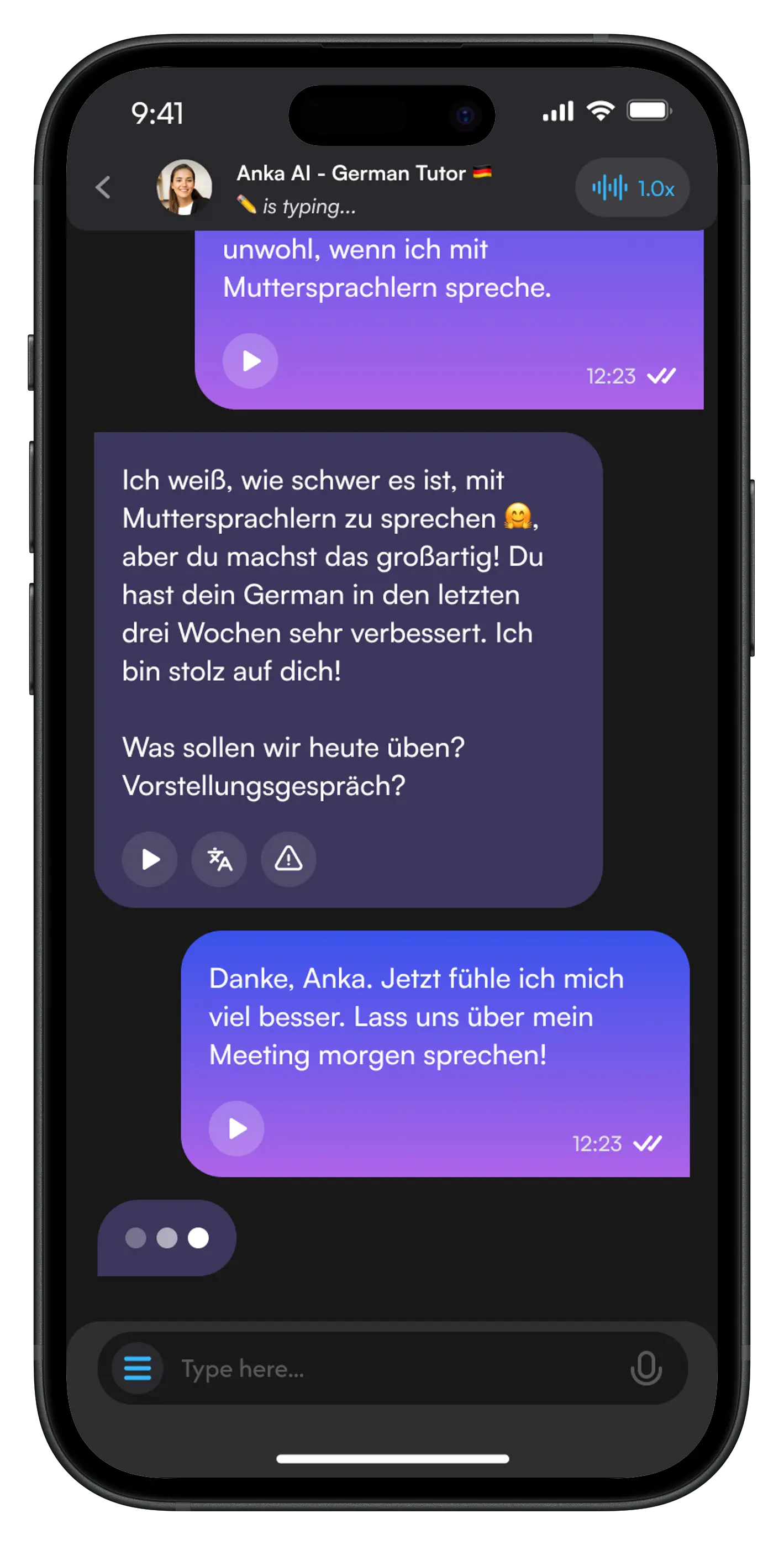
Task: Open Anka AI's profile picture
Action: (x=183, y=187)
